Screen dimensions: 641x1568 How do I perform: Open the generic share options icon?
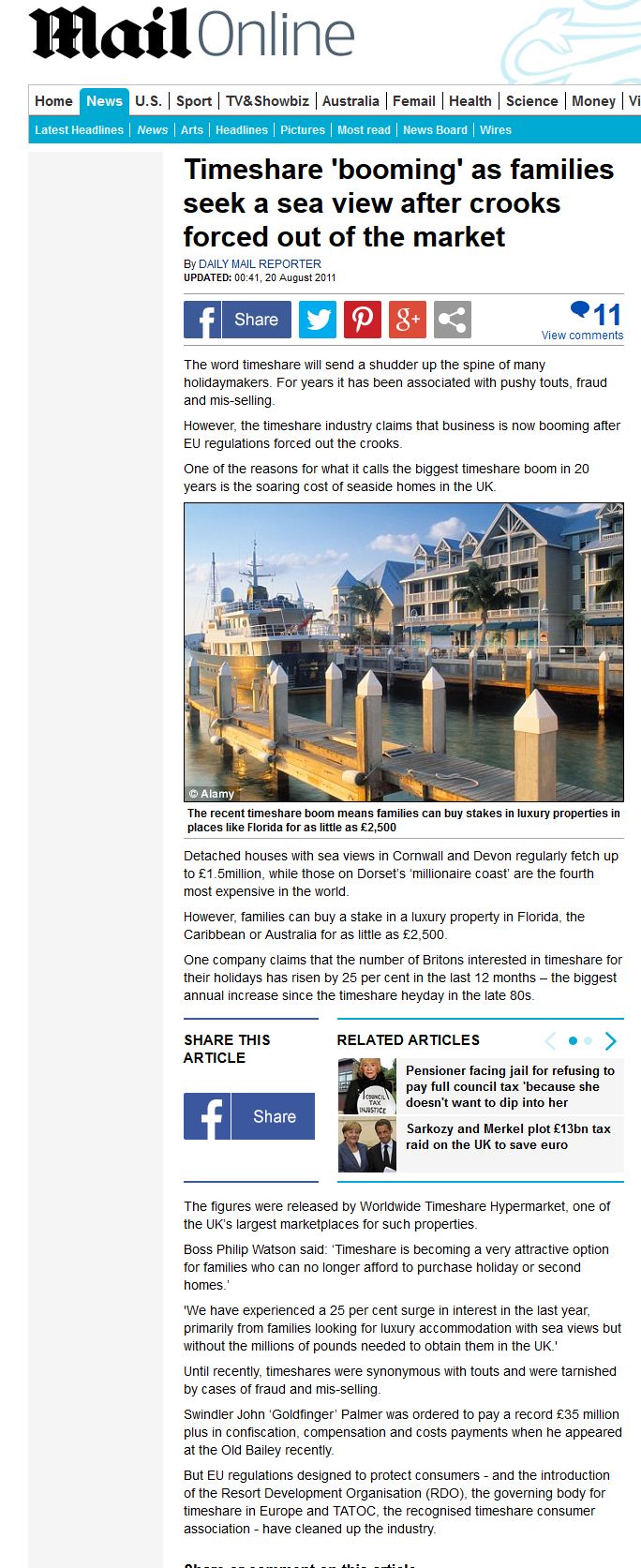tap(453, 320)
